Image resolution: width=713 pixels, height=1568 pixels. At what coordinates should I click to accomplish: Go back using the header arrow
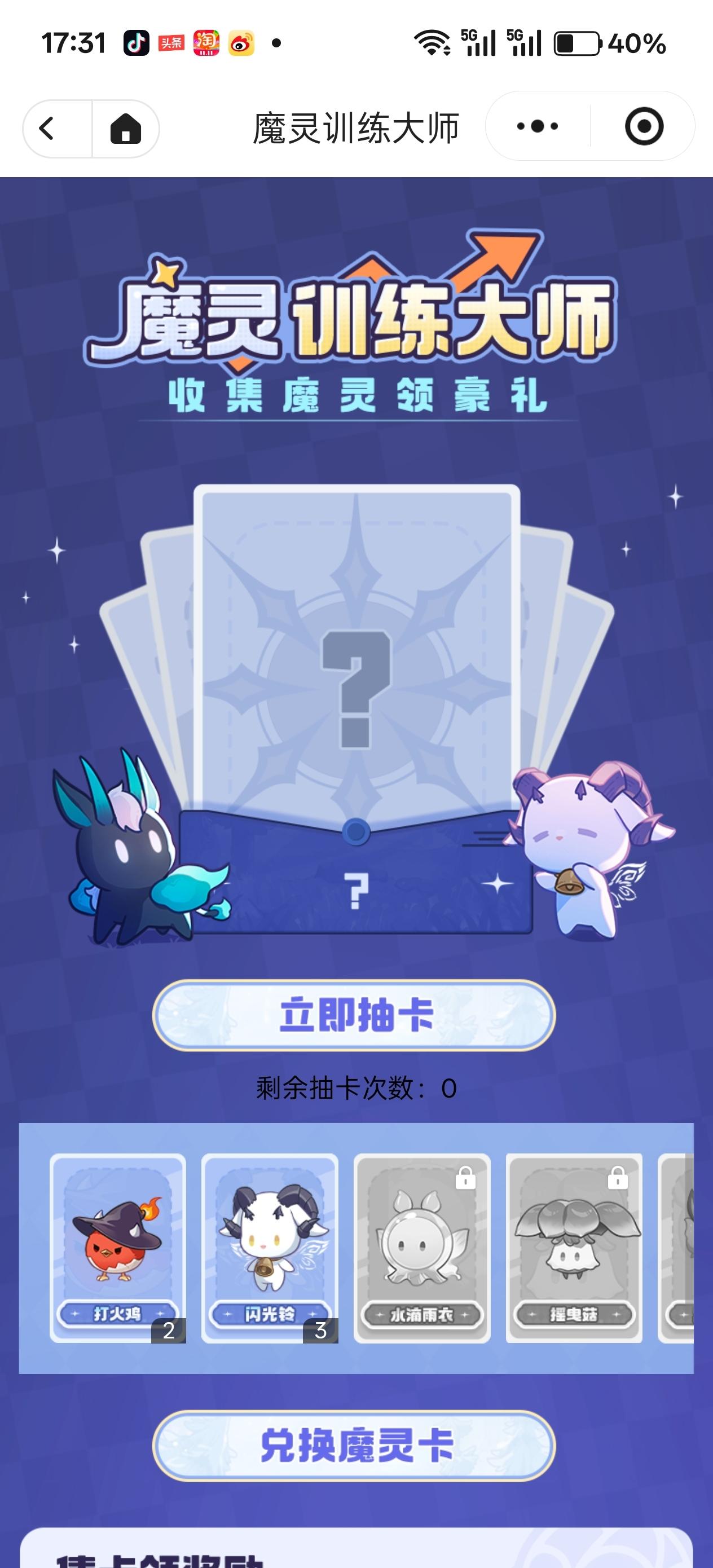[47, 129]
